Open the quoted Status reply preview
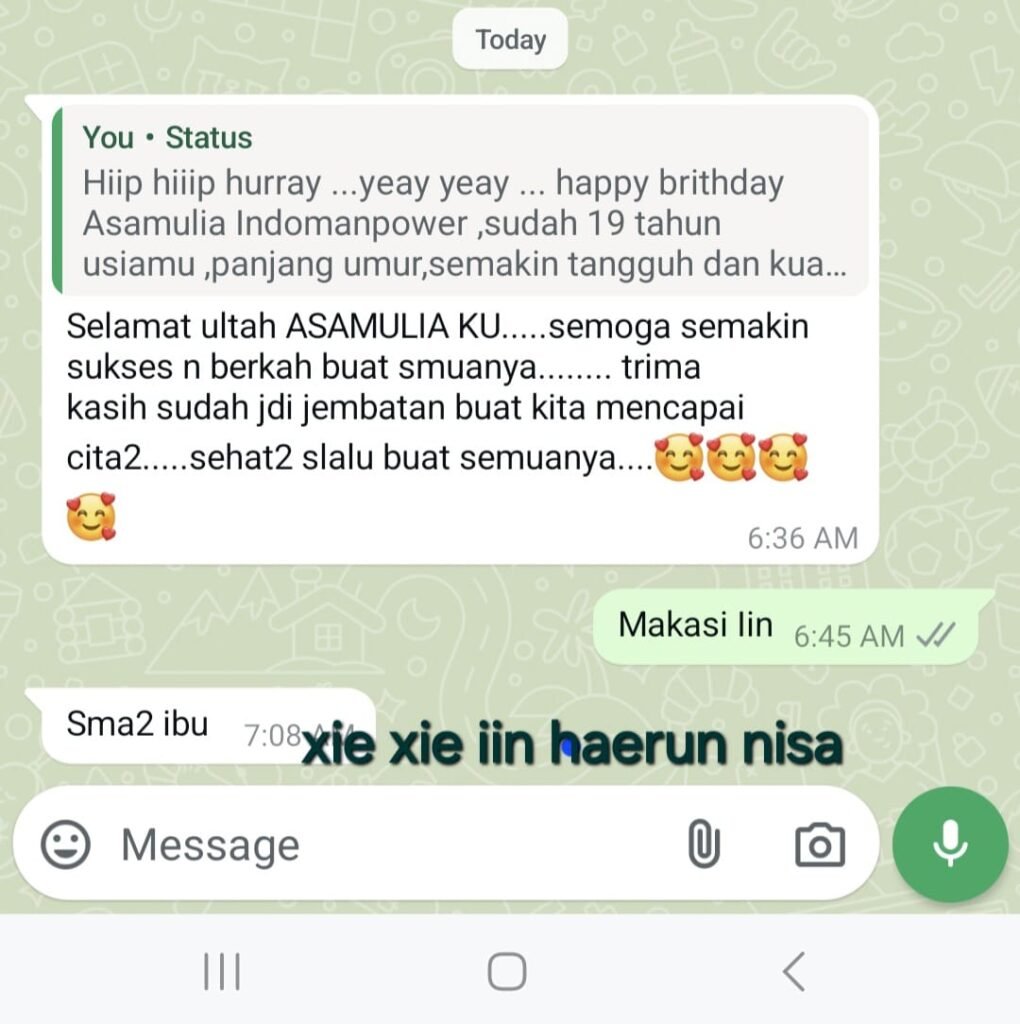The height and width of the screenshot is (1024, 1020). coord(460,198)
